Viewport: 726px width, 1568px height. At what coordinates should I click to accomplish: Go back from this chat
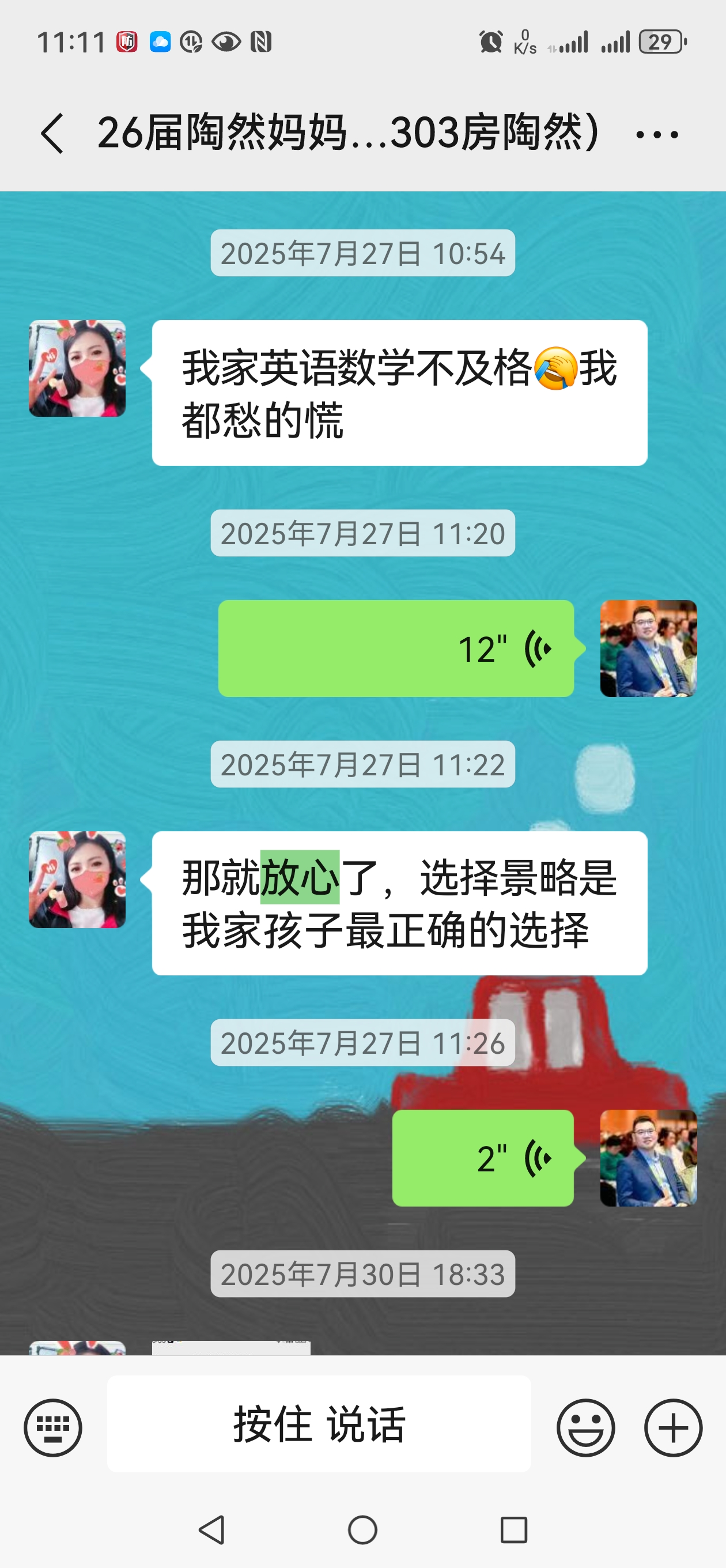[x=52, y=133]
